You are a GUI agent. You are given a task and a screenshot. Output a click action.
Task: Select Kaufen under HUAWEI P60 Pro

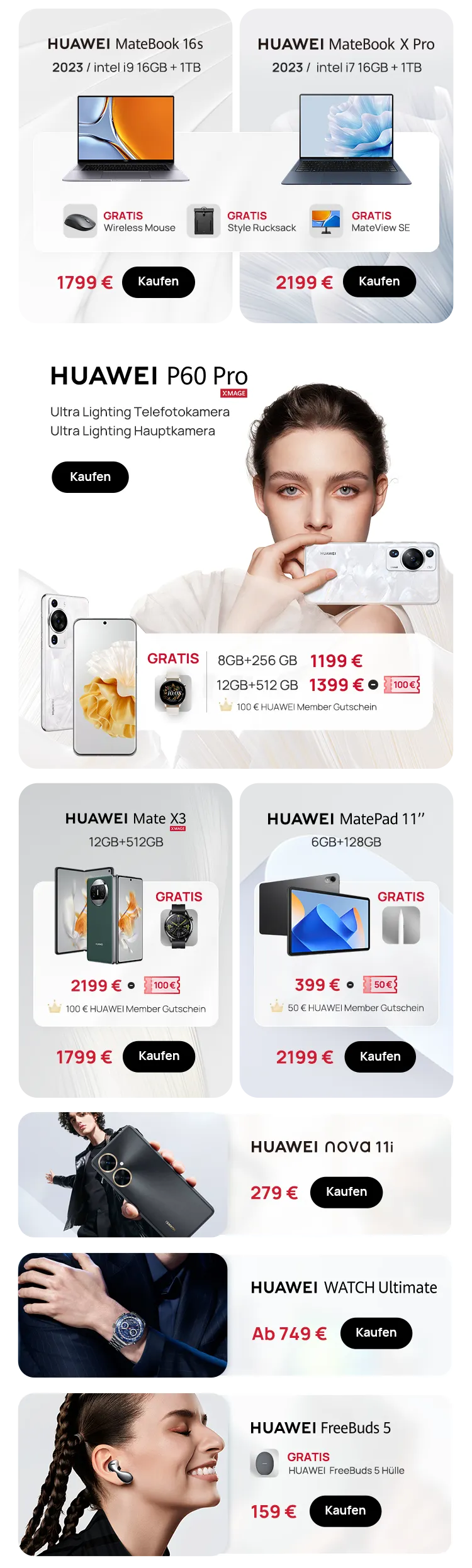pos(90,477)
